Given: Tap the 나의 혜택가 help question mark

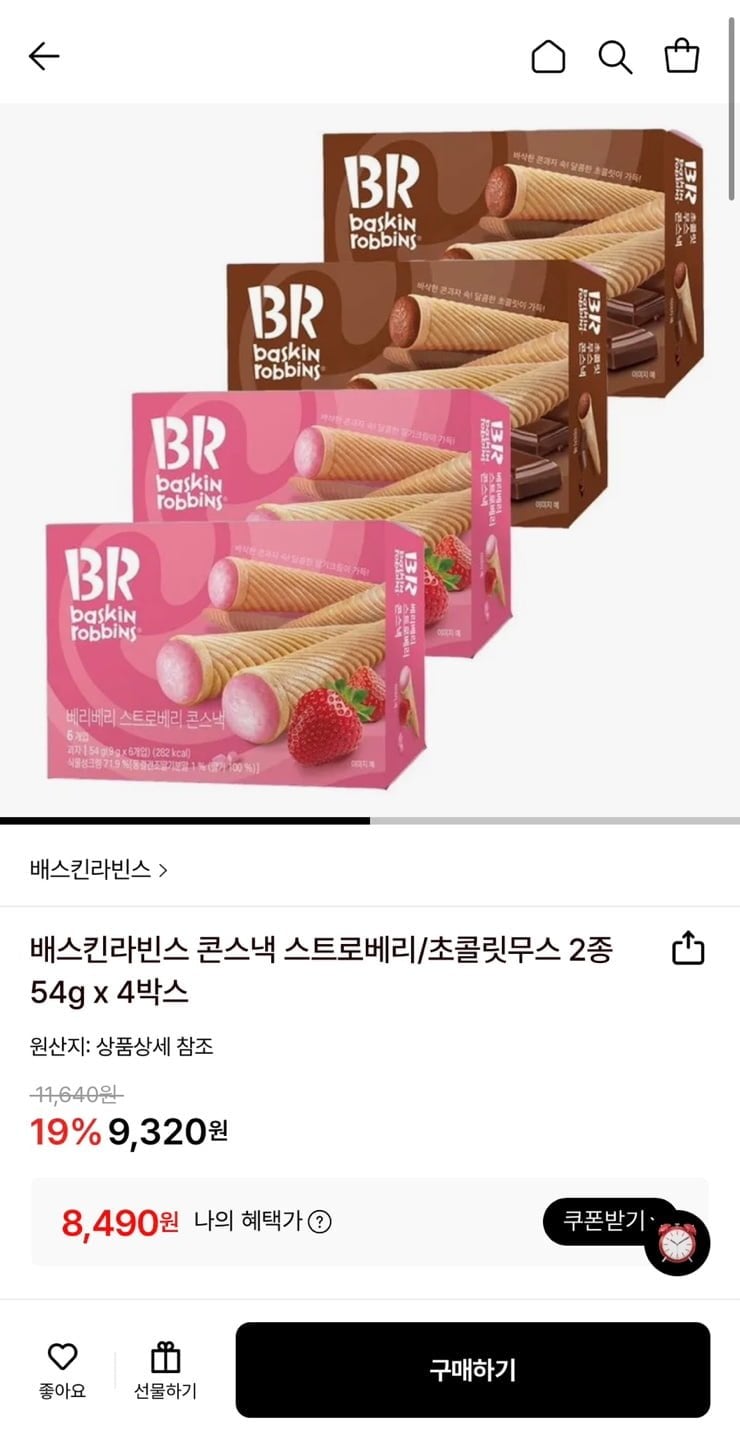Looking at the screenshot, I should coord(320,1222).
